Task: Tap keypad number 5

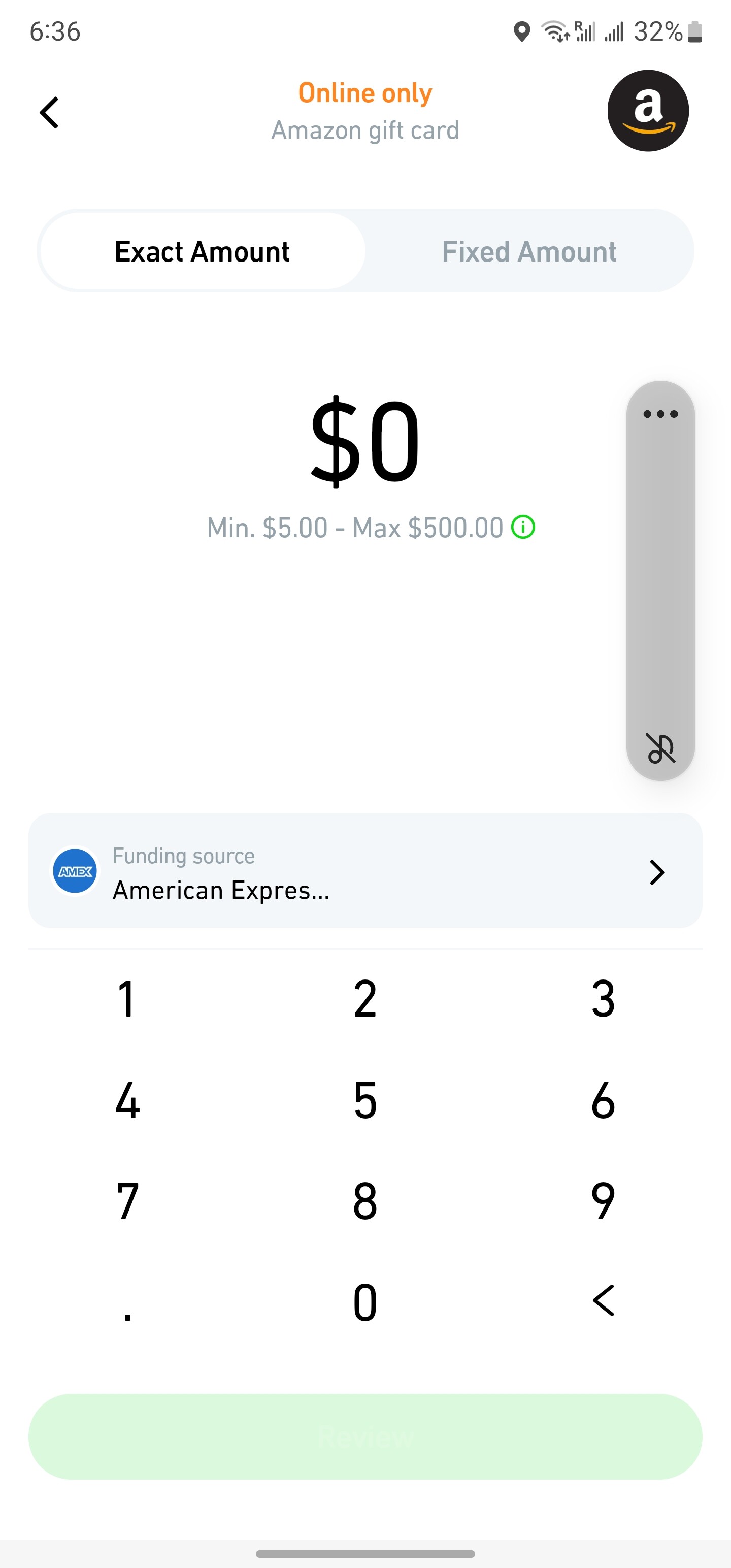Action: coord(365,1100)
